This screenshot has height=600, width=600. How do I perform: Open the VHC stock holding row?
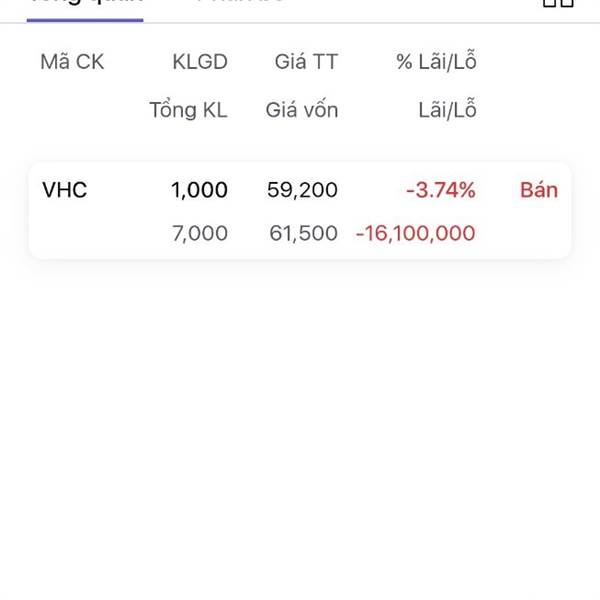(250, 212)
